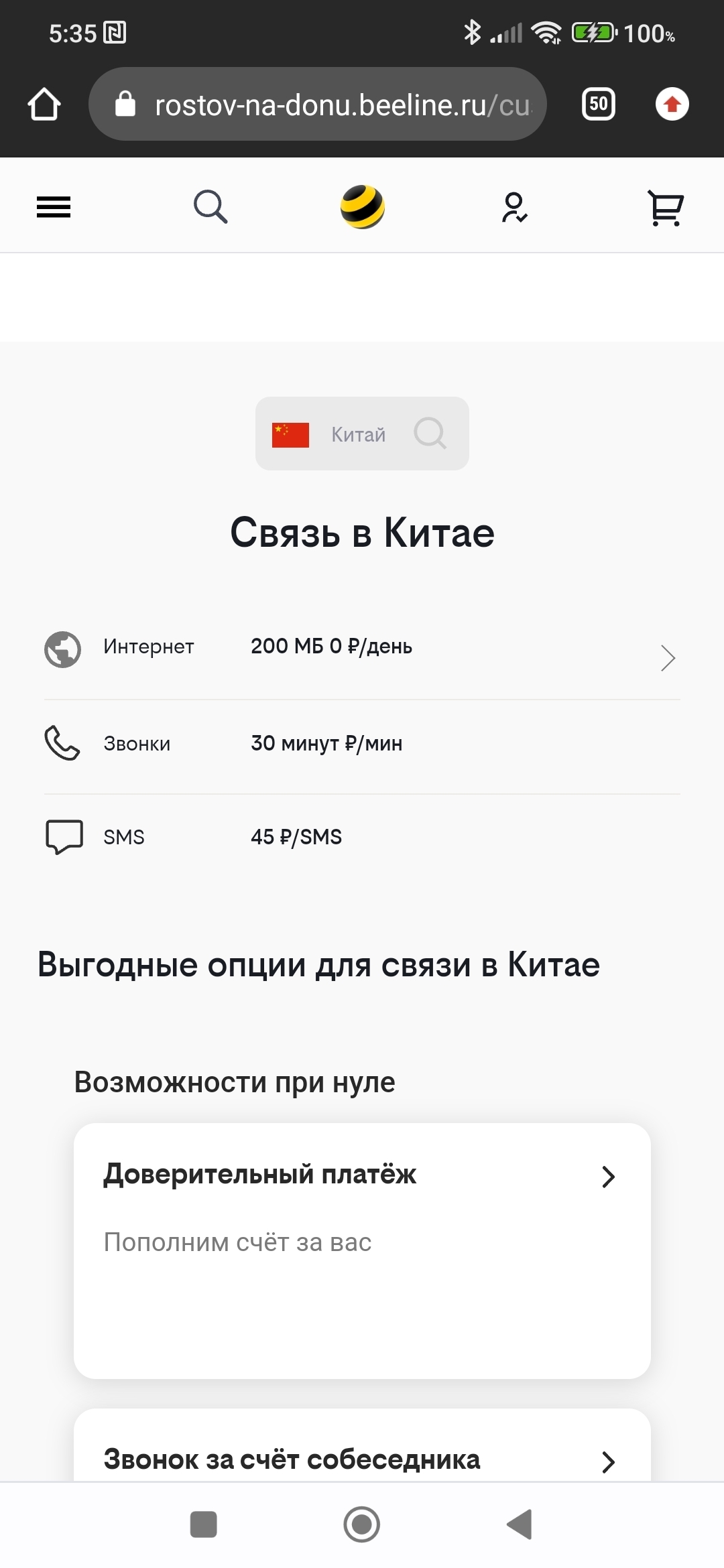Open the Доверительный платёж card

(362, 1249)
